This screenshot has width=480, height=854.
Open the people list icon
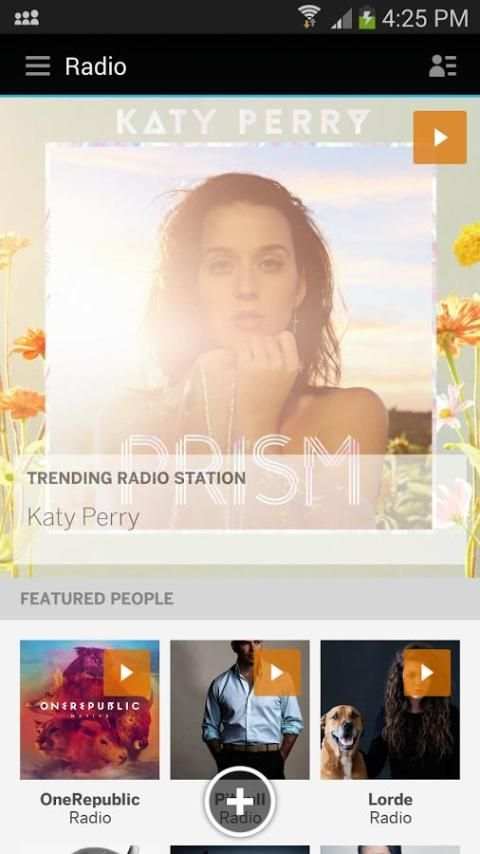[x=442, y=66]
